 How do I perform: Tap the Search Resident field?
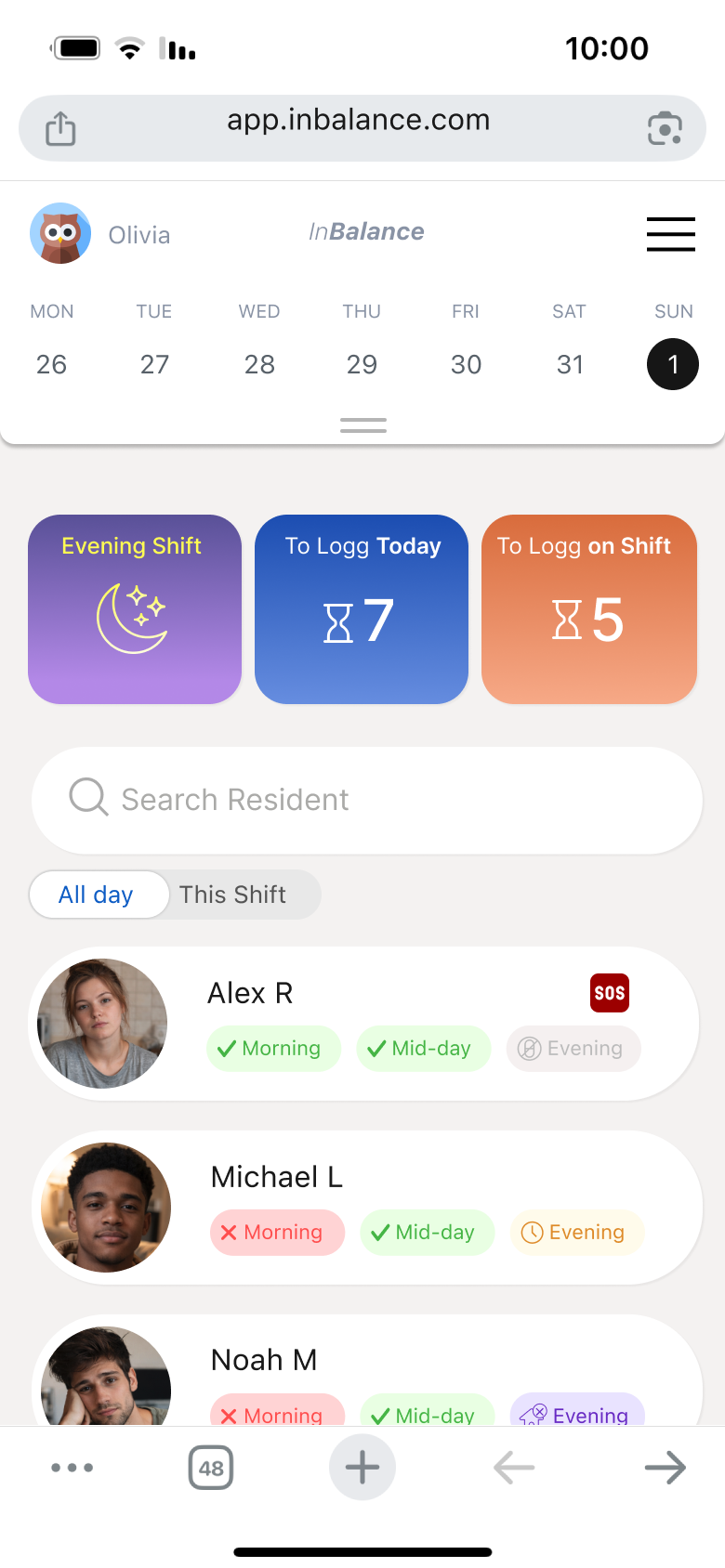(x=367, y=800)
